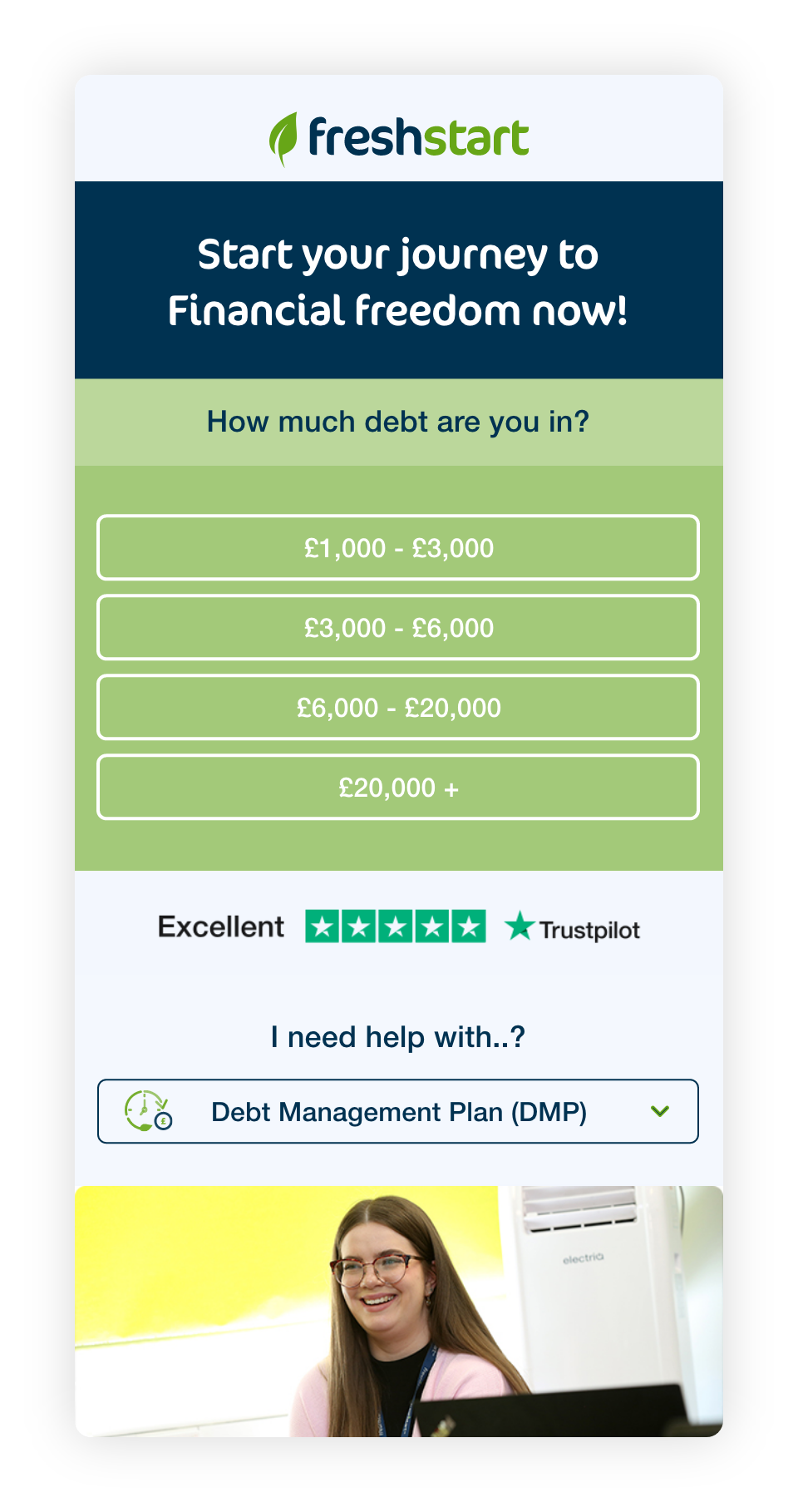The height and width of the screenshot is (1512, 798).
Task: Expand the Debt Management Plan (DMP) dropdown
Action: click(398, 1111)
